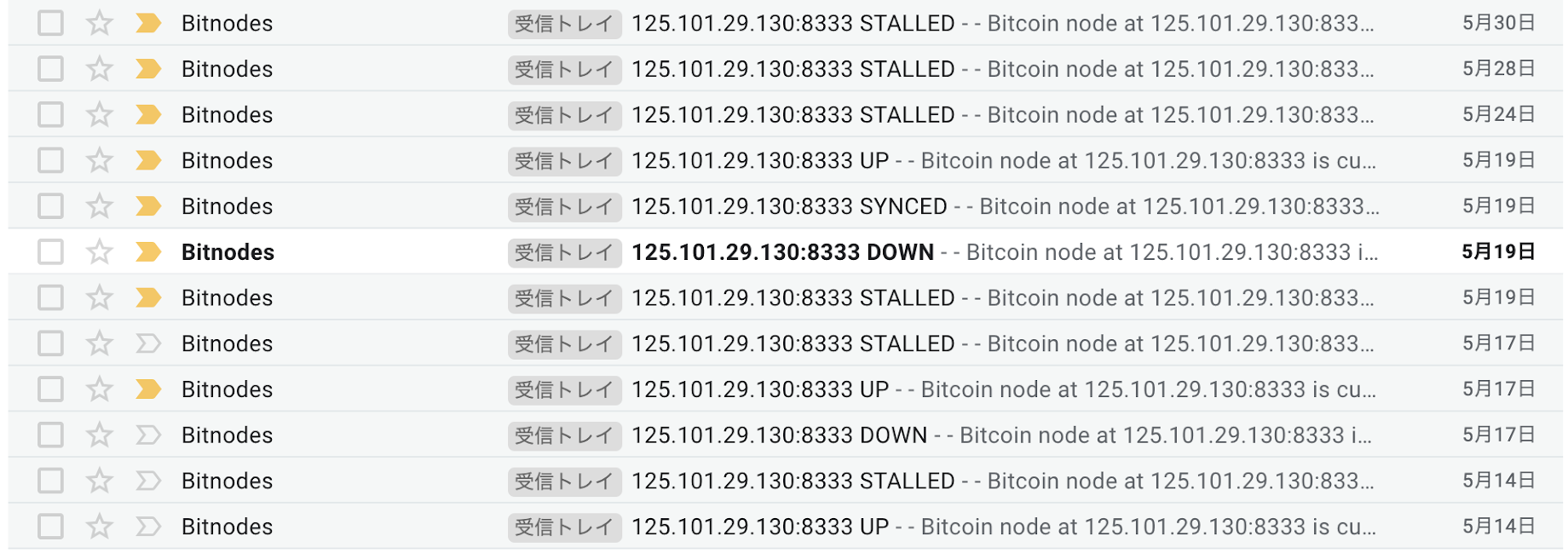Mark May 14 STALLED email as important

(x=148, y=481)
